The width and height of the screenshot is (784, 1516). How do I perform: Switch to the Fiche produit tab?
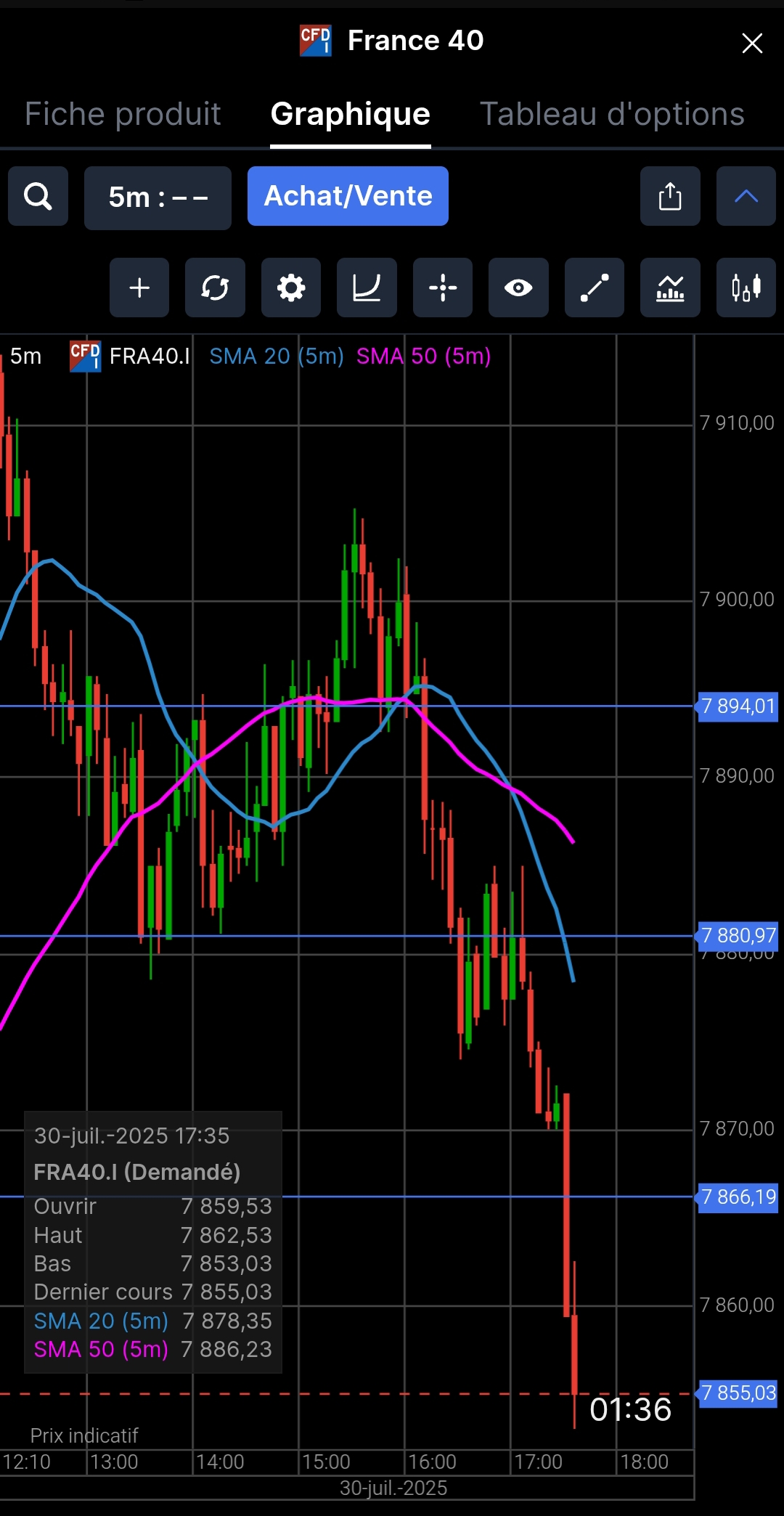(x=123, y=114)
